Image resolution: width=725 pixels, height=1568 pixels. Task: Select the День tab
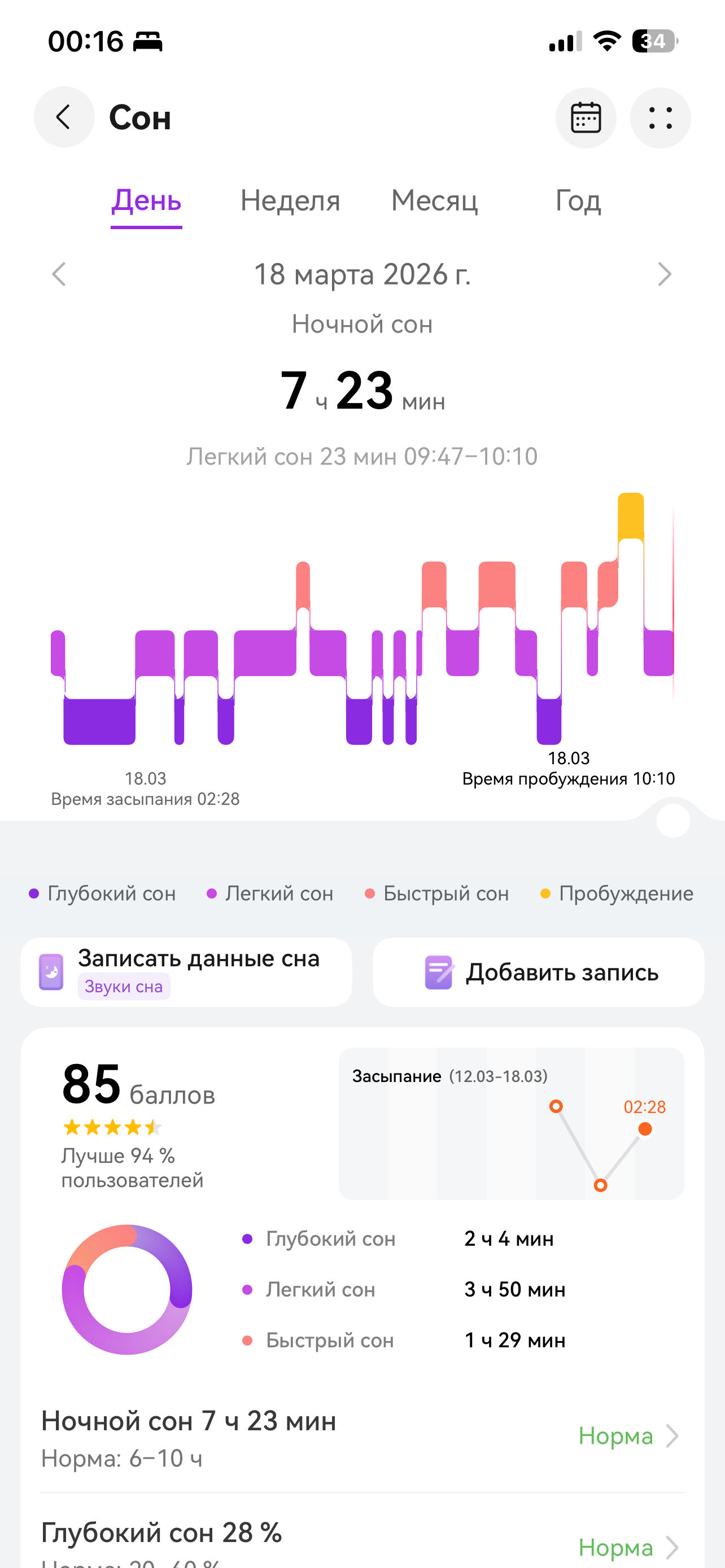tap(147, 201)
